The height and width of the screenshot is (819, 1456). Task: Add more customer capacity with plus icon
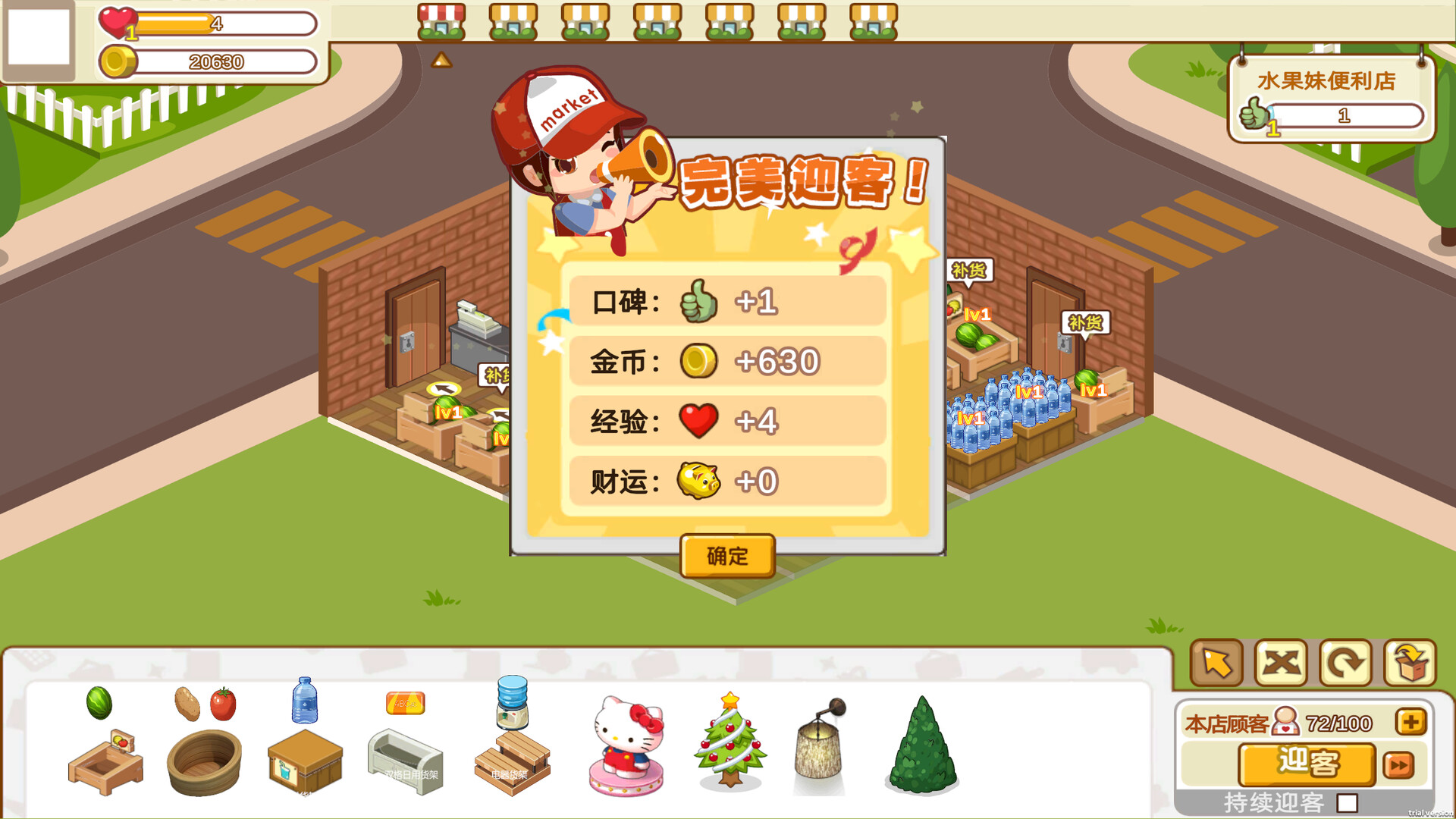(1410, 722)
